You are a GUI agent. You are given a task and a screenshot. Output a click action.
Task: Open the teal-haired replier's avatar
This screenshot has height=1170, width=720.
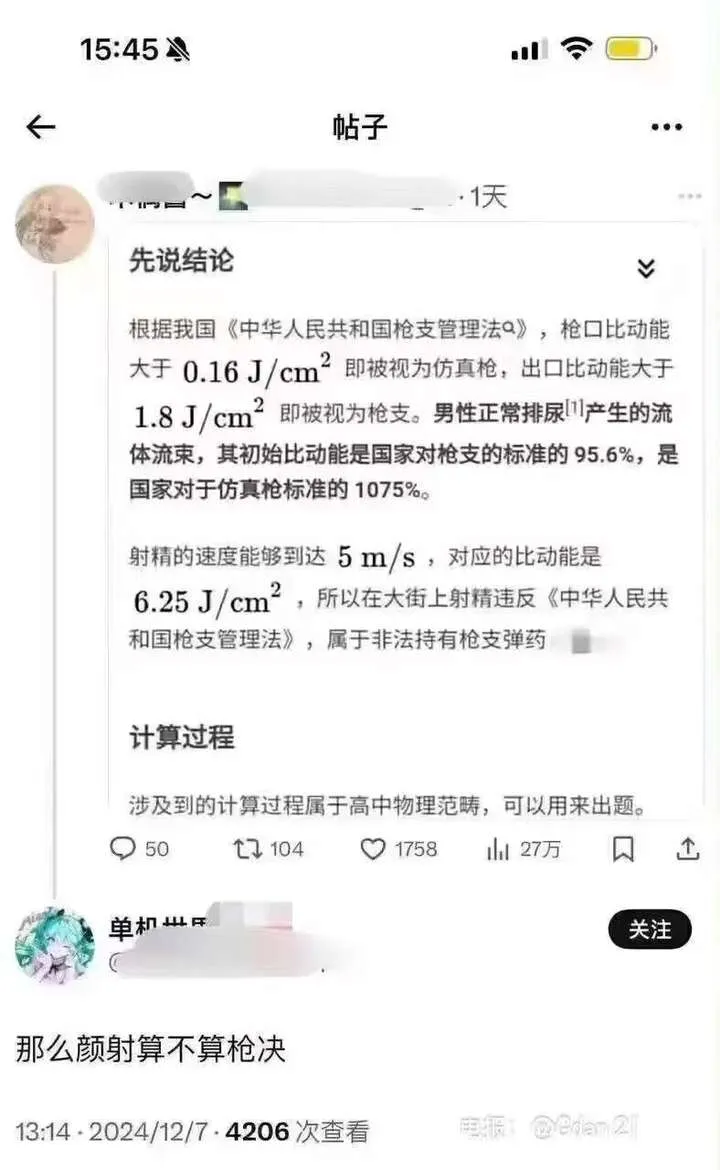pos(54,945)
